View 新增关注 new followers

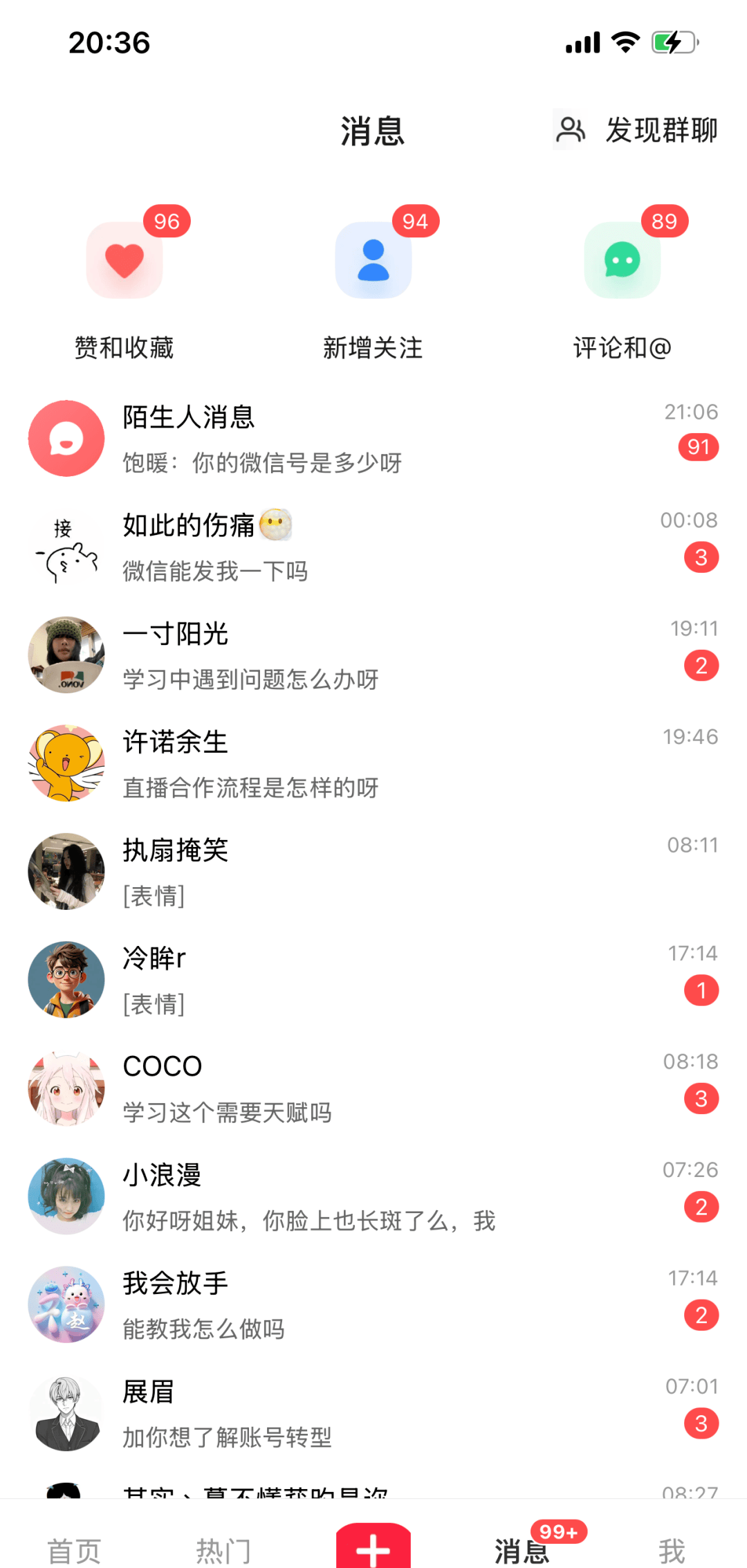coord(373,261)
